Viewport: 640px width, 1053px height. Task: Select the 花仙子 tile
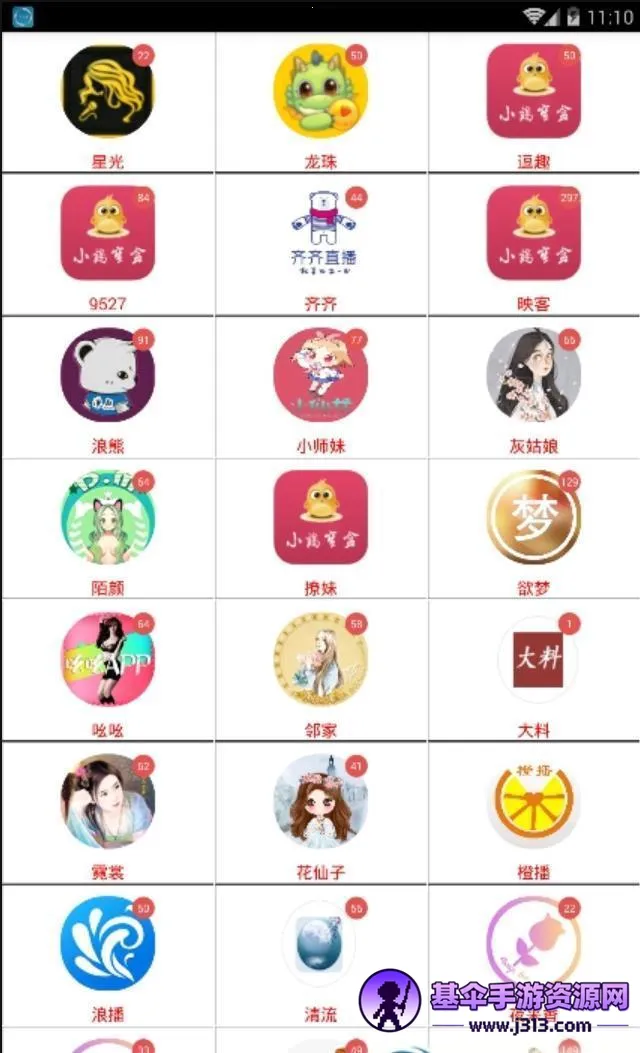(x=321, y=813)
